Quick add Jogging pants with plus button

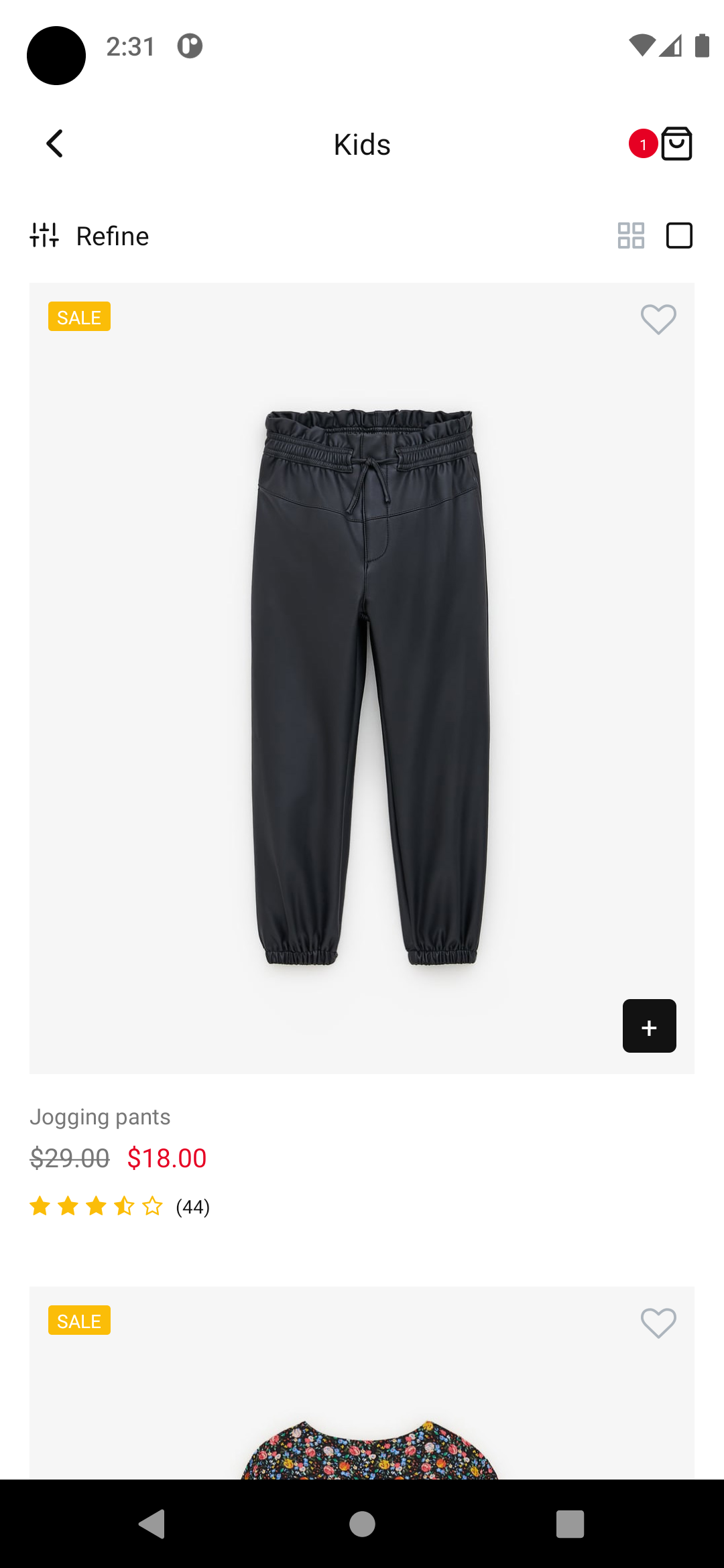coord(649,1026)
